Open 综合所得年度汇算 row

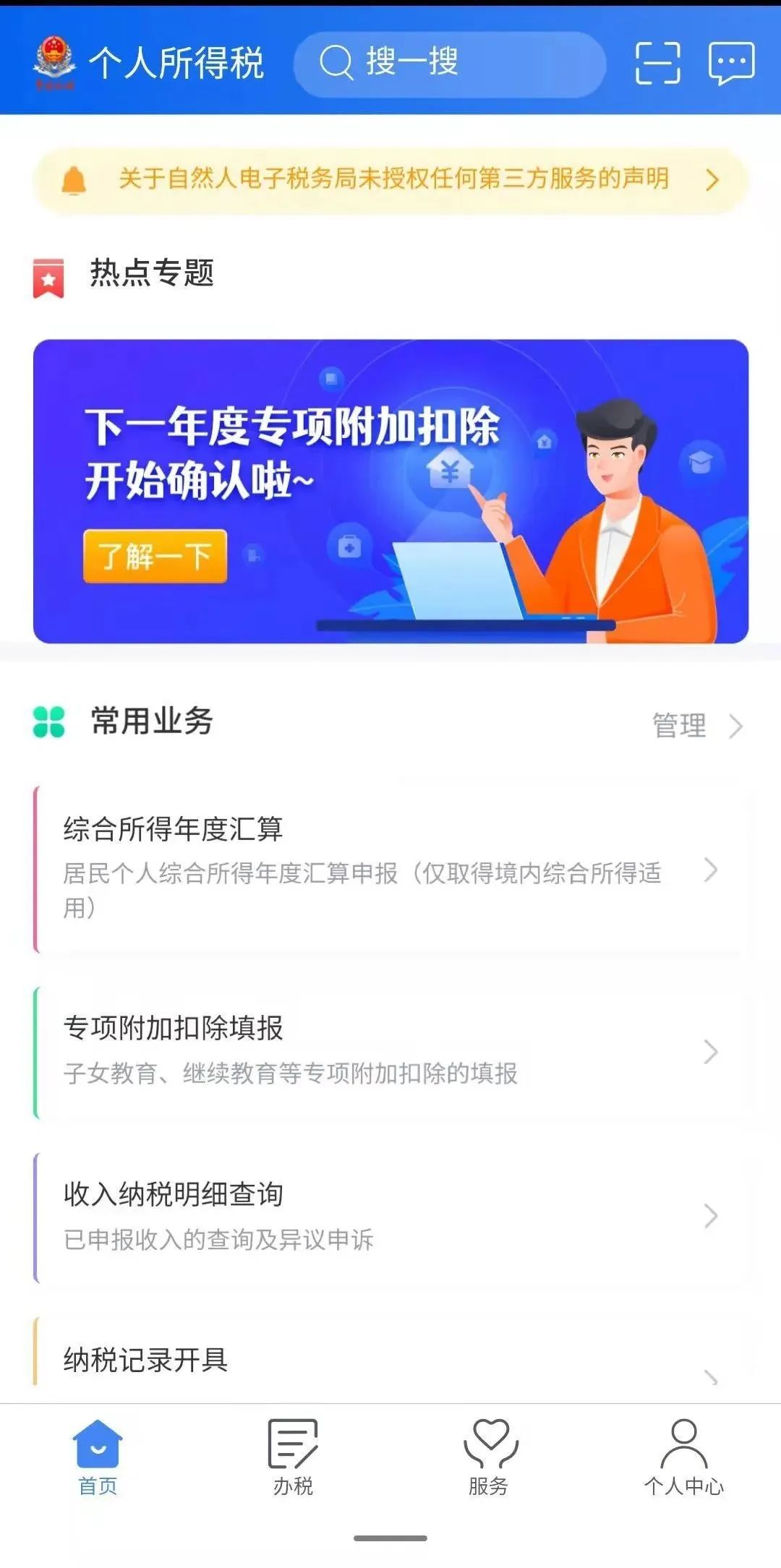coord(390,869)
